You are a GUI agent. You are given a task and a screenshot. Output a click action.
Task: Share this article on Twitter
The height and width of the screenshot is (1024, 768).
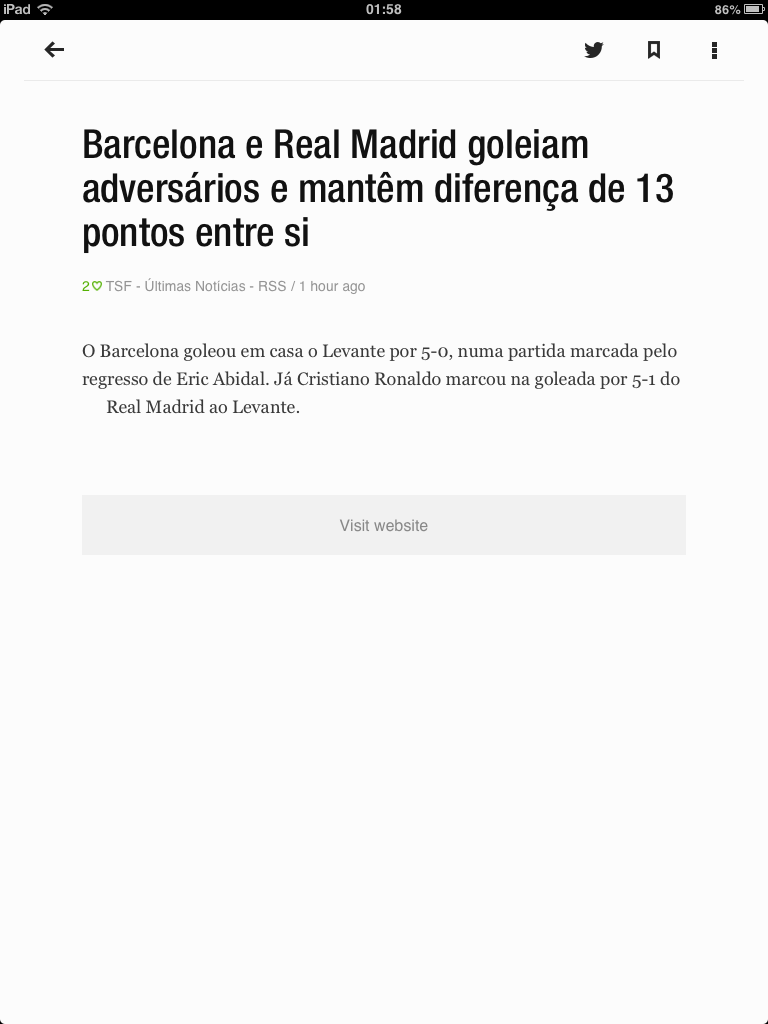point(594,50)
